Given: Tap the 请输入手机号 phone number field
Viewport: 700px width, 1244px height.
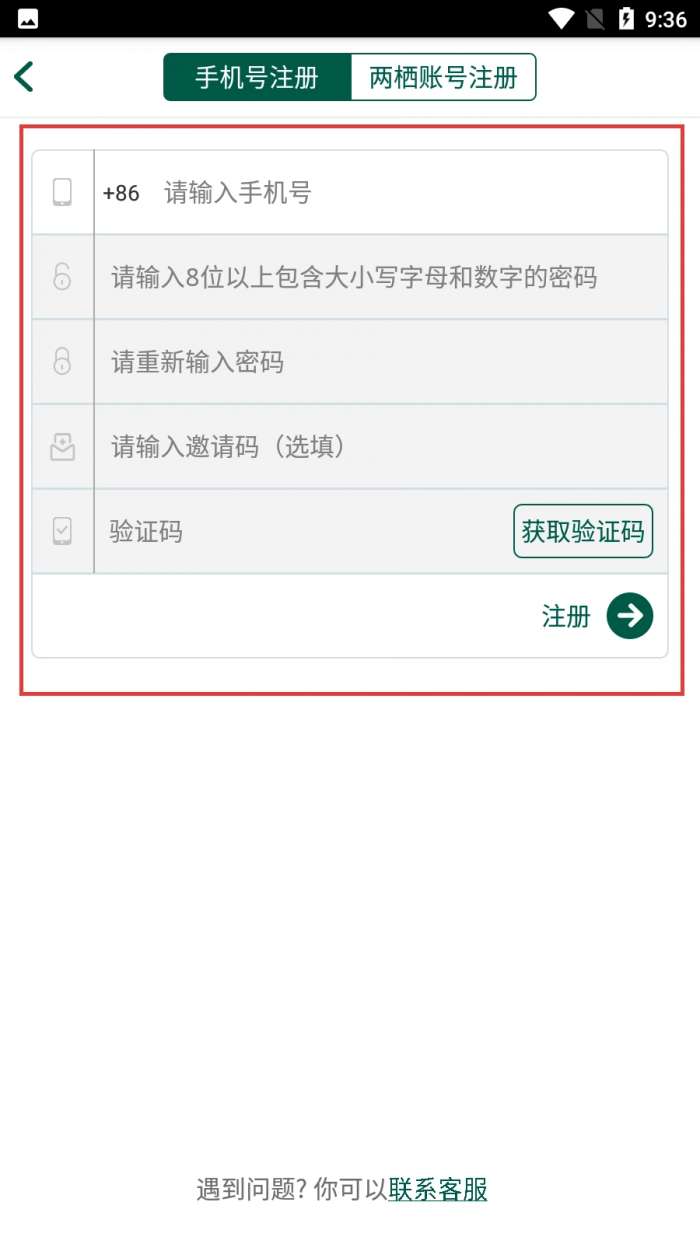Looking at the screenshot, I should 400,193.
